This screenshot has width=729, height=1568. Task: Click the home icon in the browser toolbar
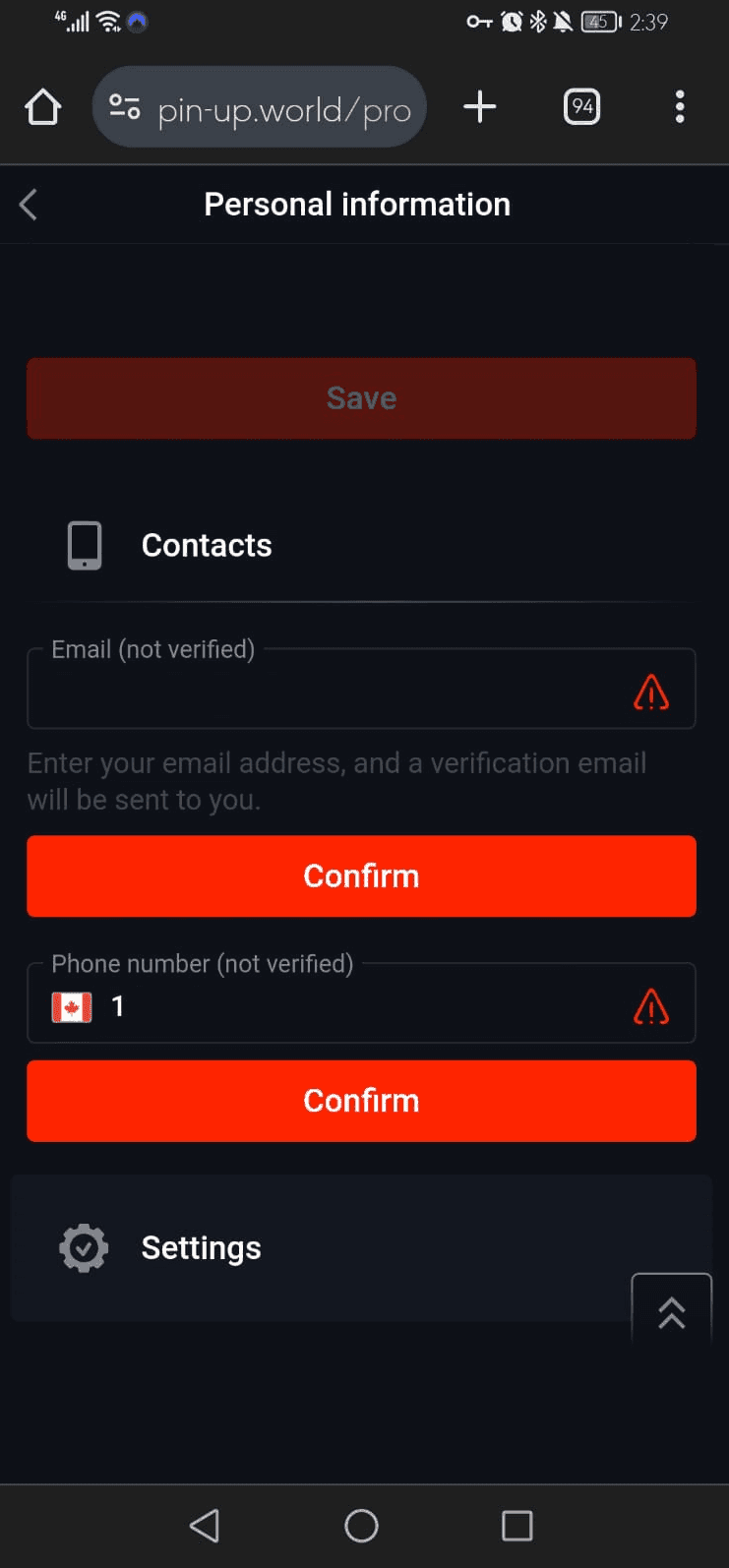coord(41,106)
